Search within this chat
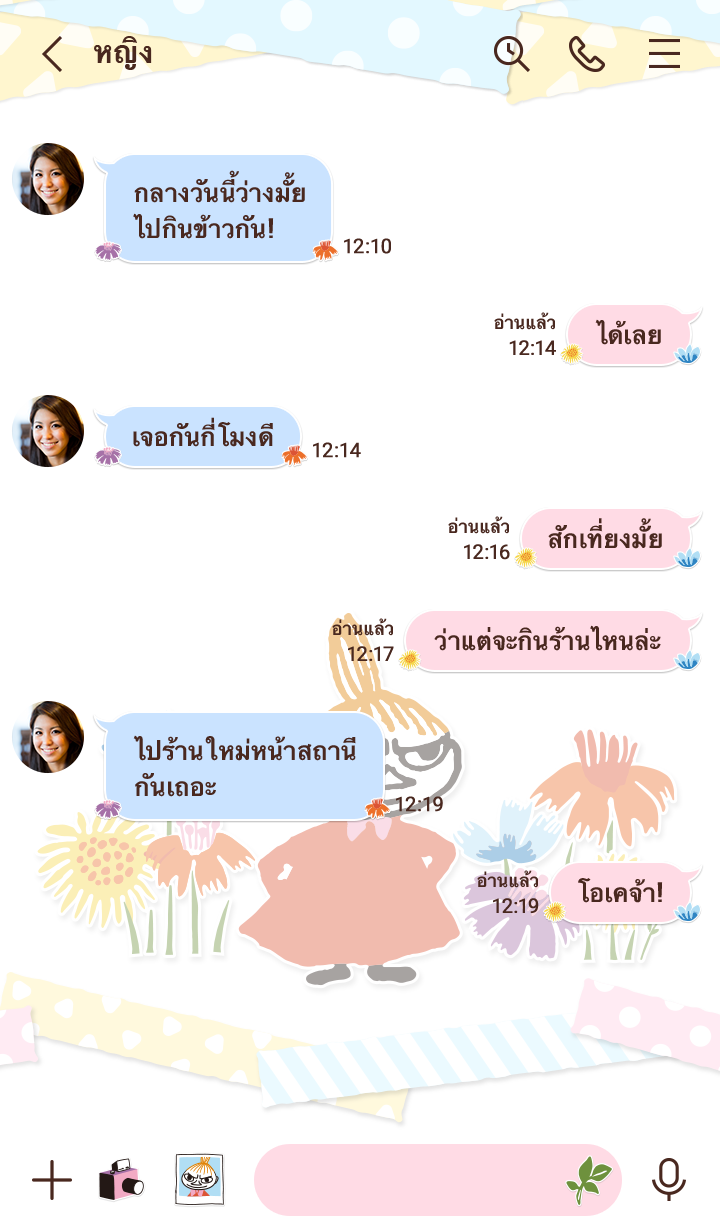This screenshot has width=720, height=1232. 512,54
